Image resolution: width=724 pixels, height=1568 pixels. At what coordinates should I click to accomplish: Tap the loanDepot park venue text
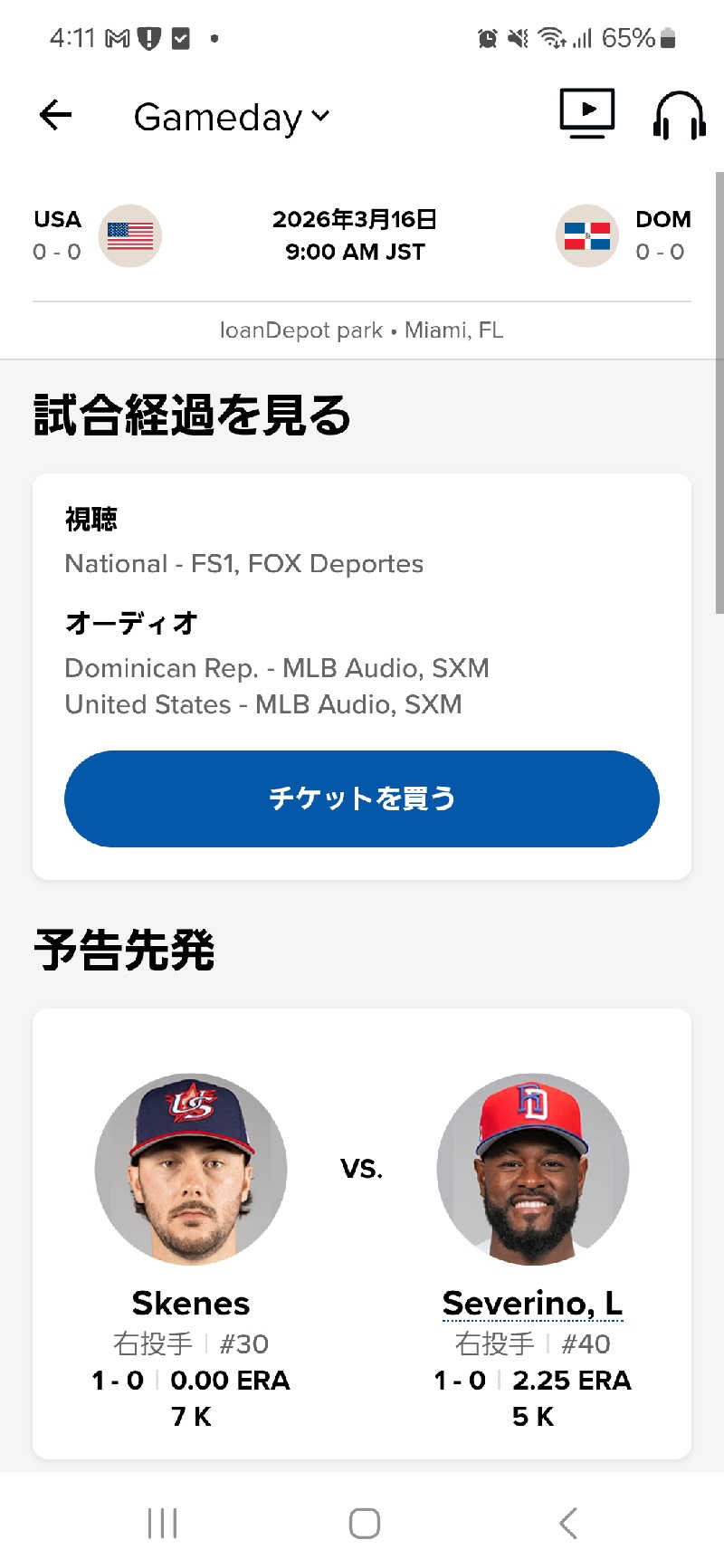[362, 330]
